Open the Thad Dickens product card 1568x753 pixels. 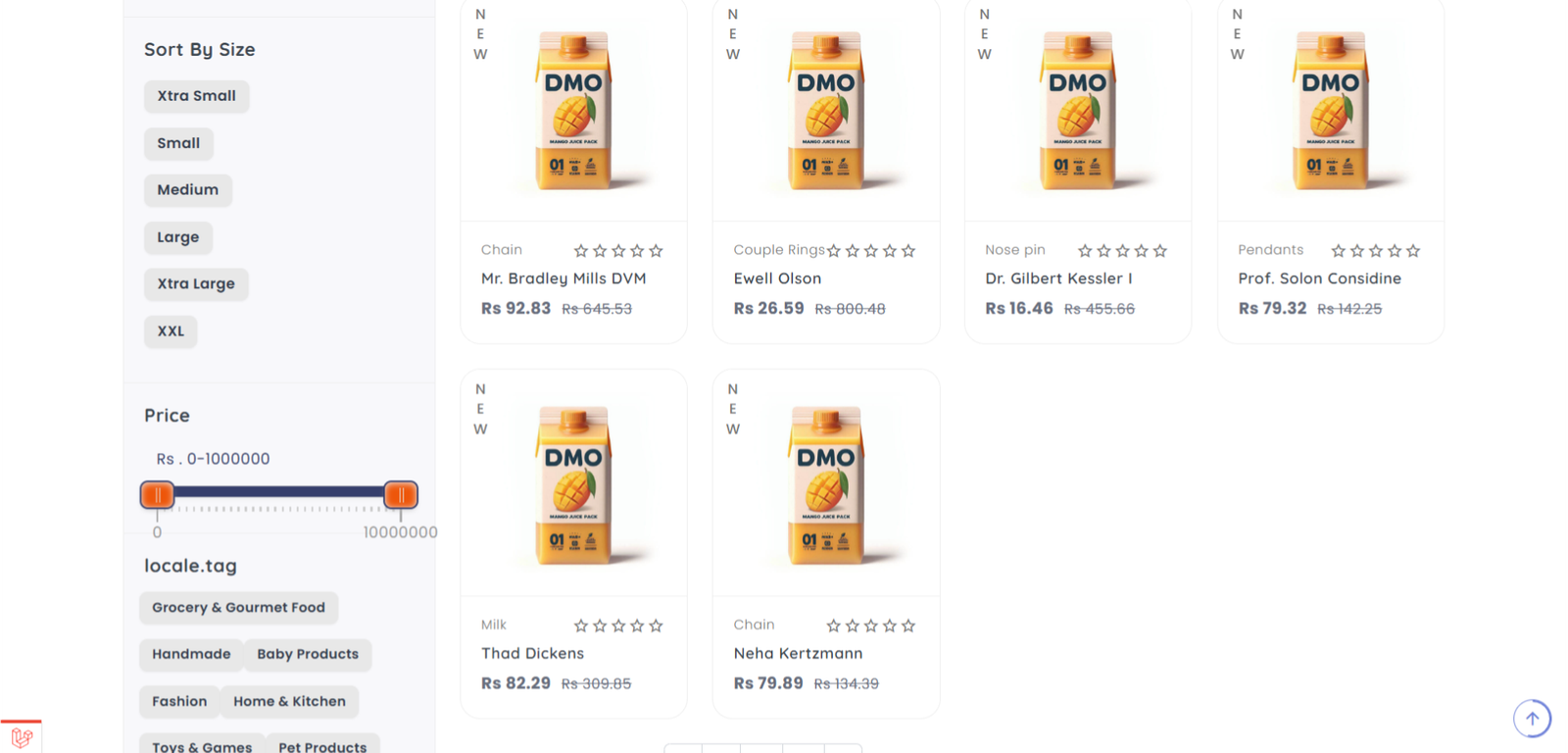click(532, 654)
